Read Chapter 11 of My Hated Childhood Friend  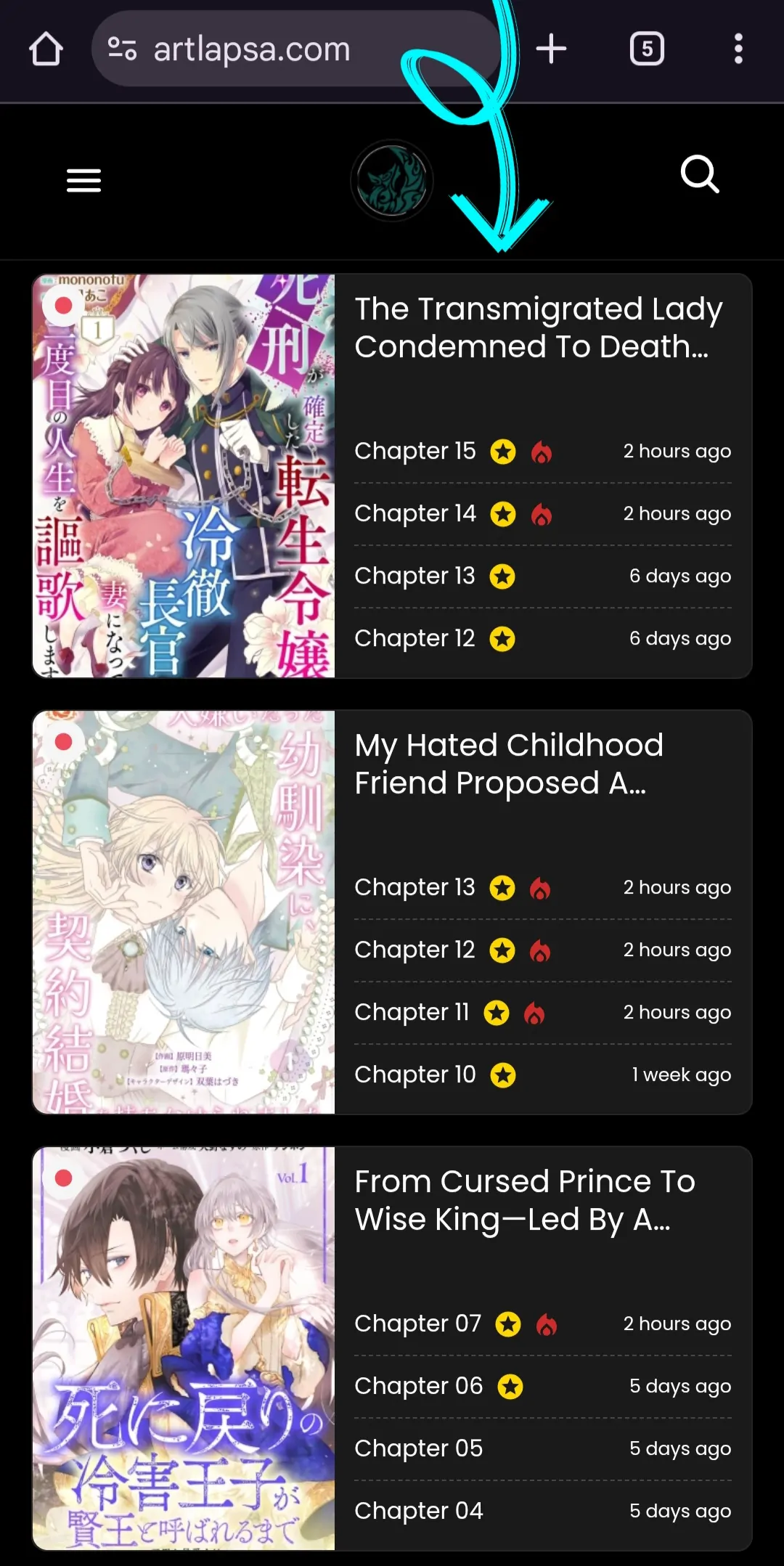pos(412,1012)
